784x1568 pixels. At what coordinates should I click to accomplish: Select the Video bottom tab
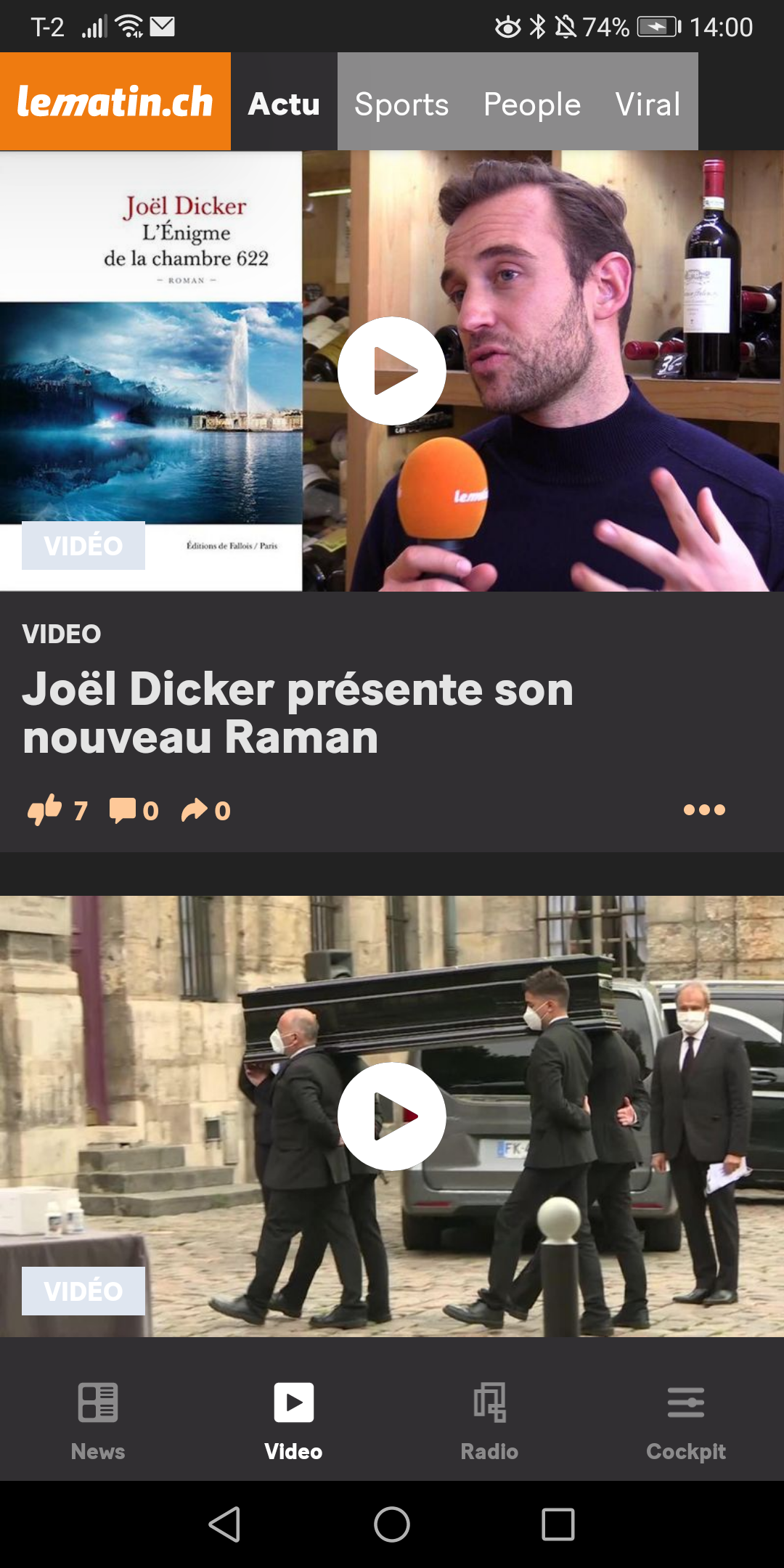[293, 1420]
